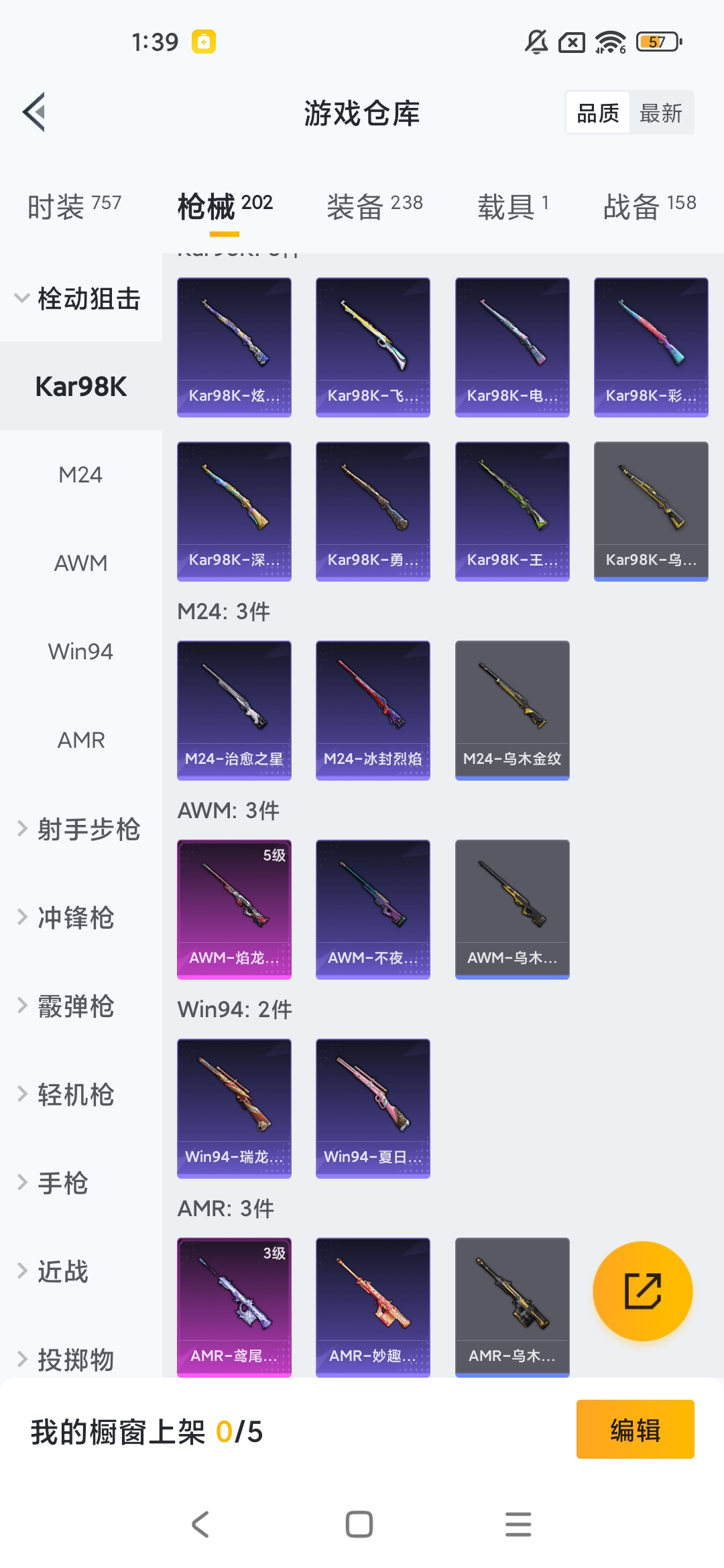Tap 编辑 to edit the showcase

[635, 1429]
